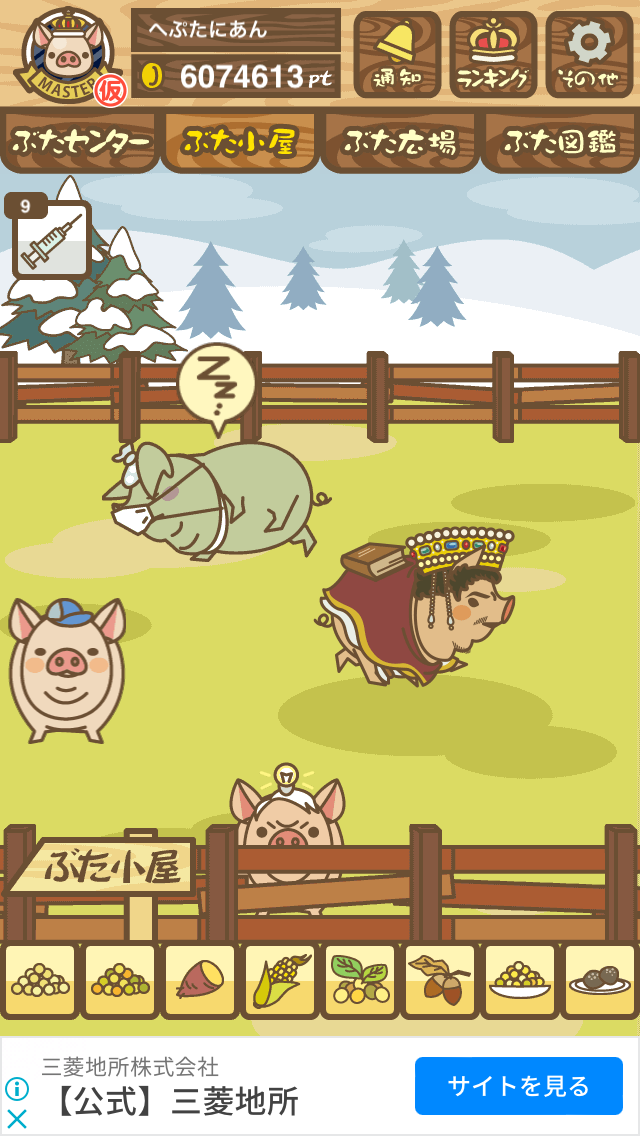Choose the acorn feed
Viewport: 640px width, 1136px height.
(439, 980)
